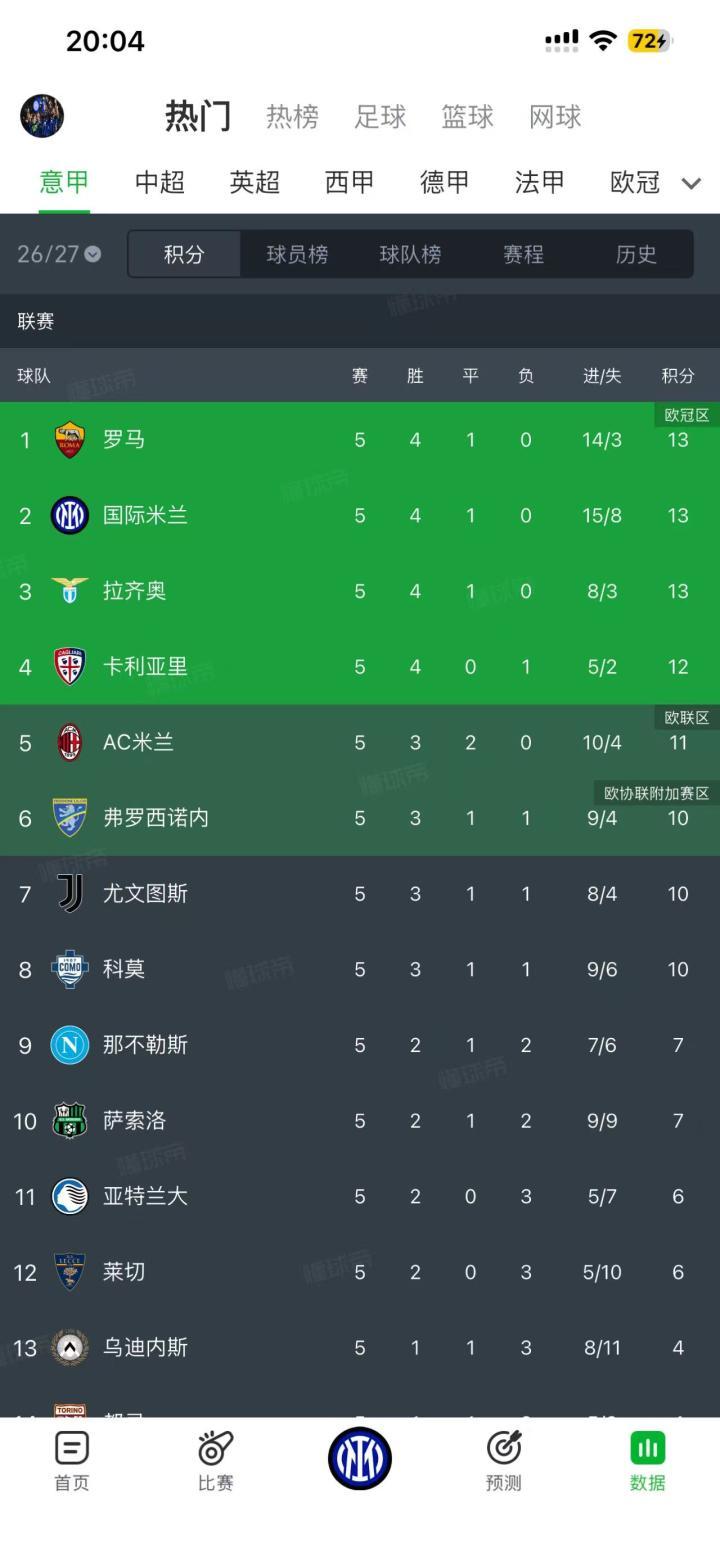Screen dimensions: 720x1557
Task: Open the 罗马 team row
Action: [360, 440]
